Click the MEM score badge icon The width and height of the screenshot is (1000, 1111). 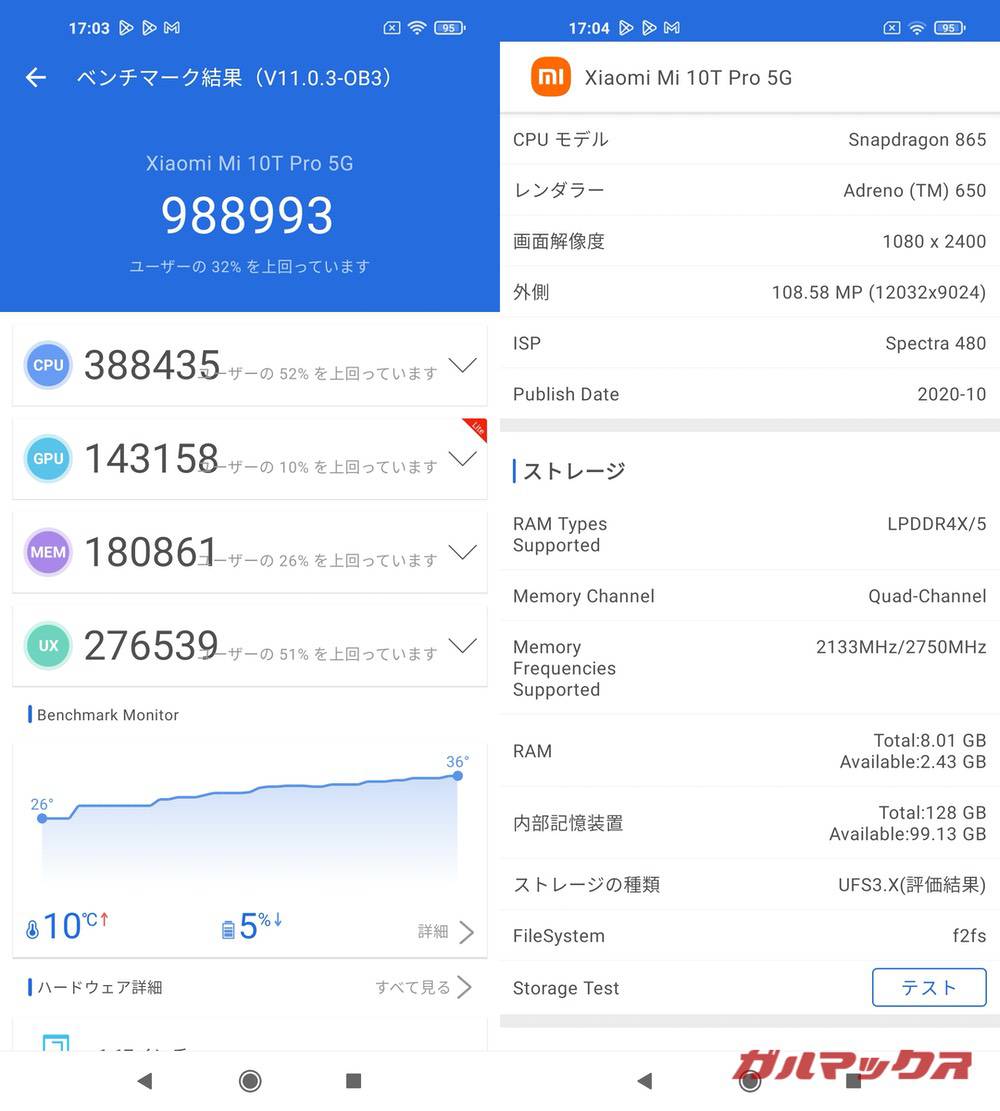tap(47, 551)
